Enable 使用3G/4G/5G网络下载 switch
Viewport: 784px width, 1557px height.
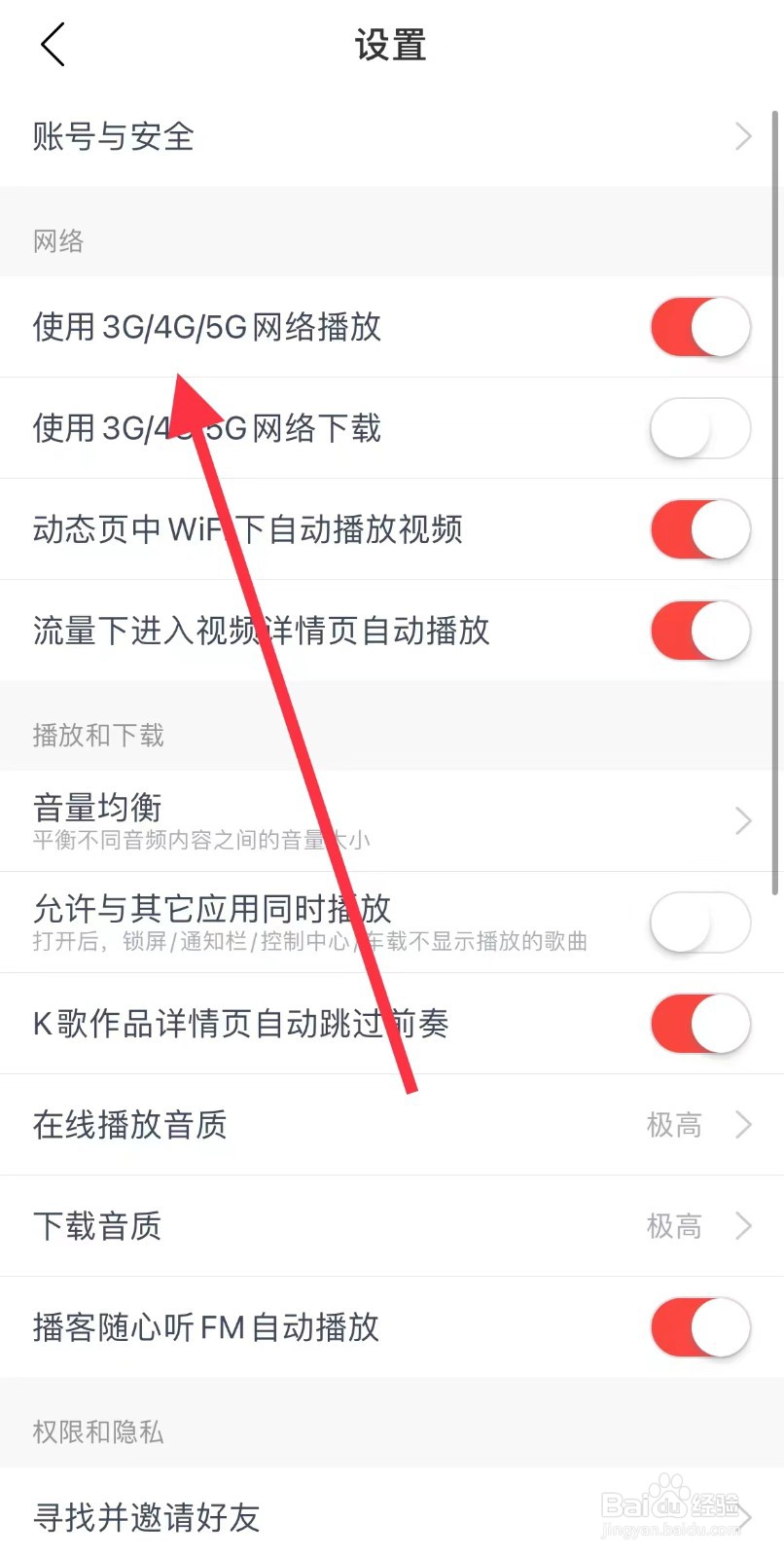[x=699, y=428]
